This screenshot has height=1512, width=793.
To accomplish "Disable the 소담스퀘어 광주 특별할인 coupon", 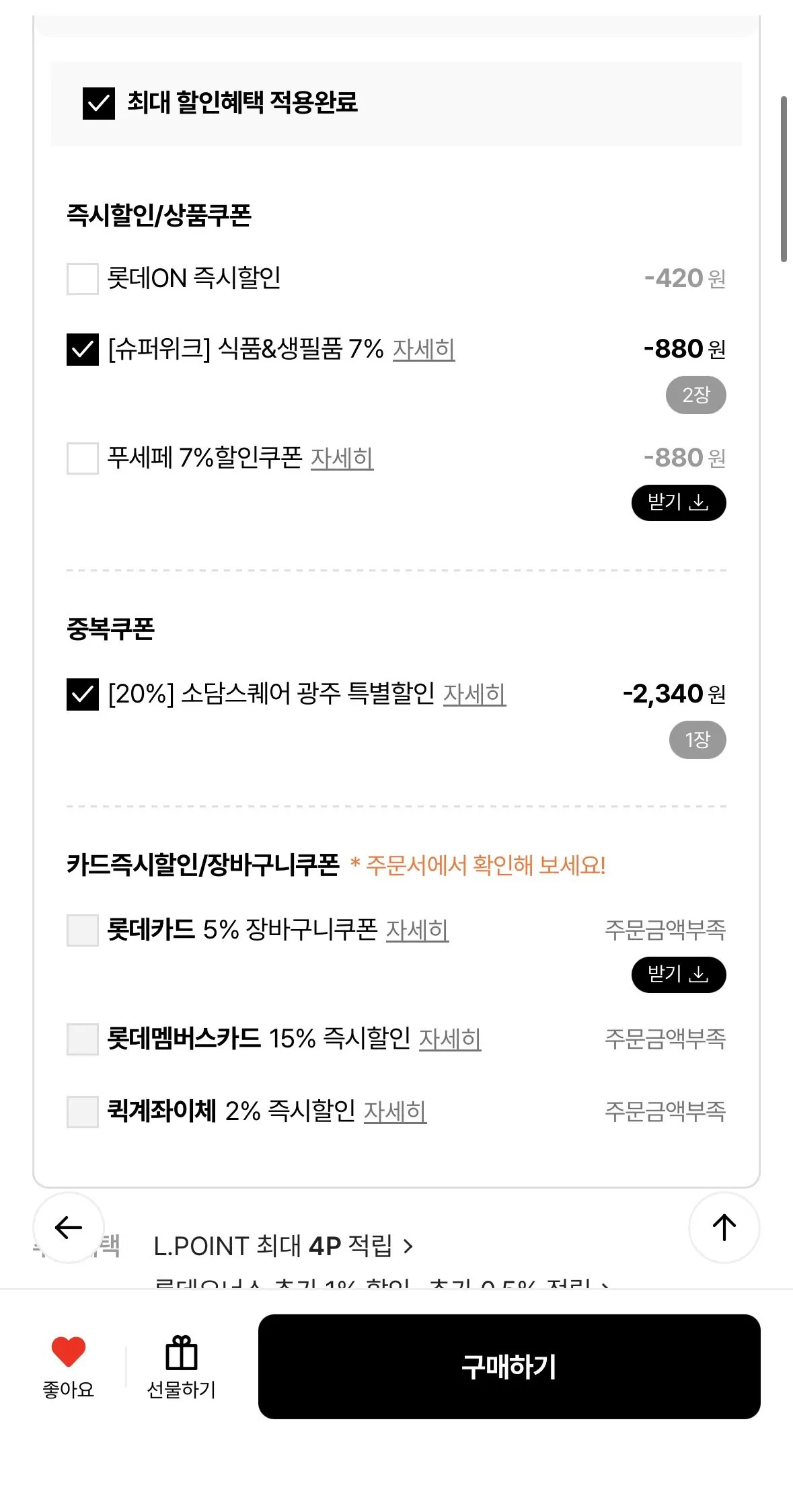I will (x=81, y=696).
